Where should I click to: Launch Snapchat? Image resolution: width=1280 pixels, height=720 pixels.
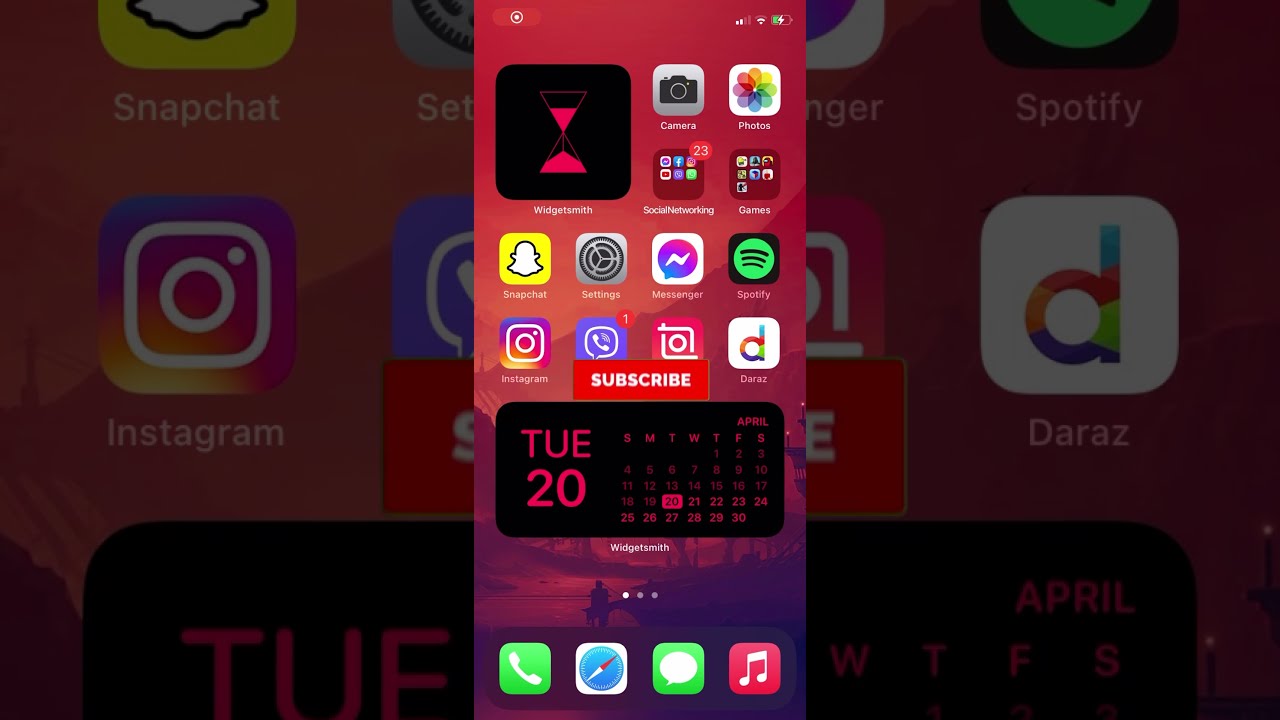(525, 259)
